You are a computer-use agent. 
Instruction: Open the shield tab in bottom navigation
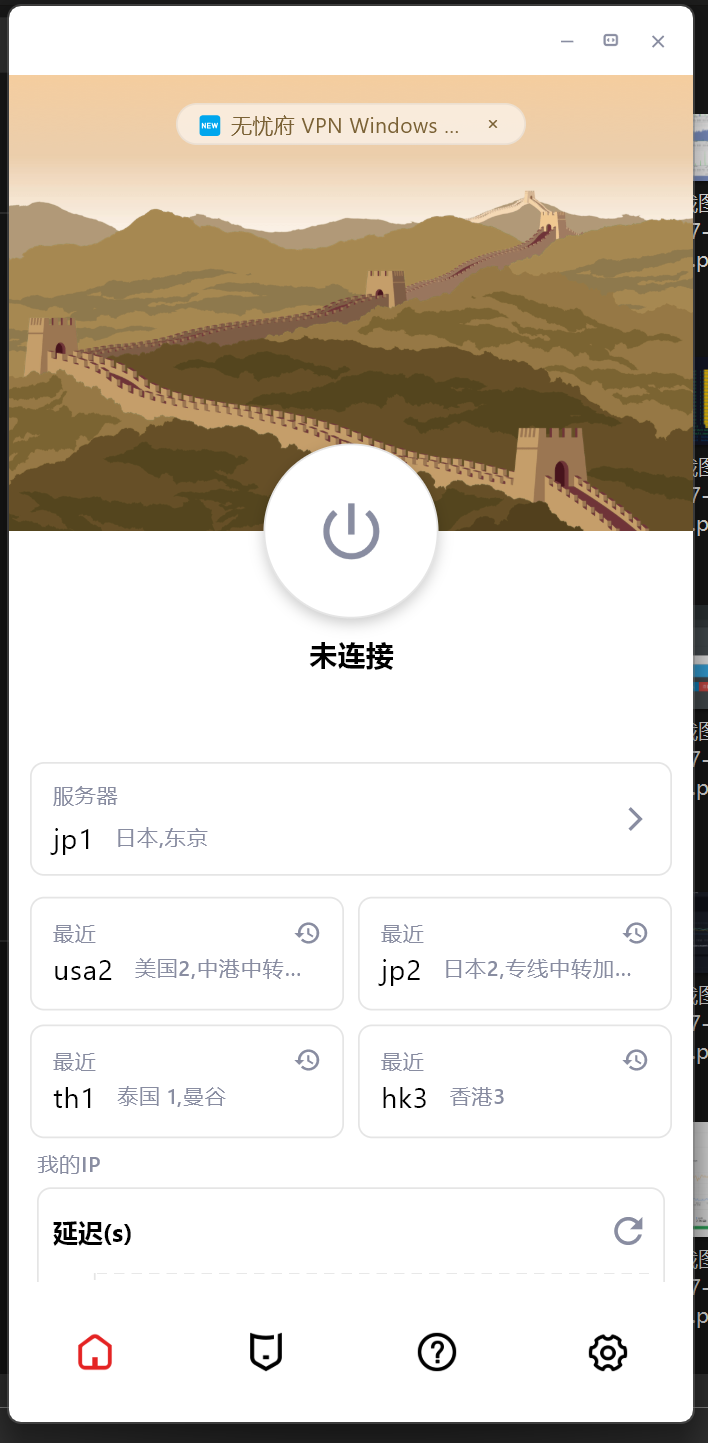[265, 1352]
